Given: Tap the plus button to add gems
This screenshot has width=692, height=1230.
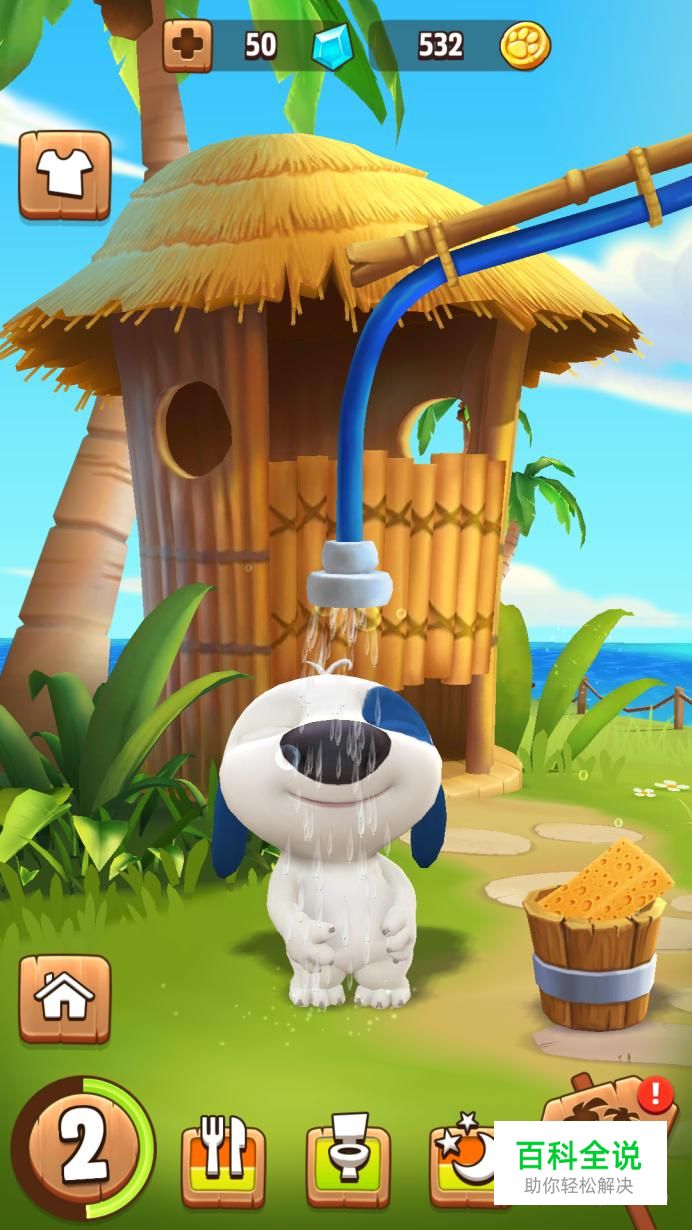Looking at the screenshot, I should pos(187,46).
